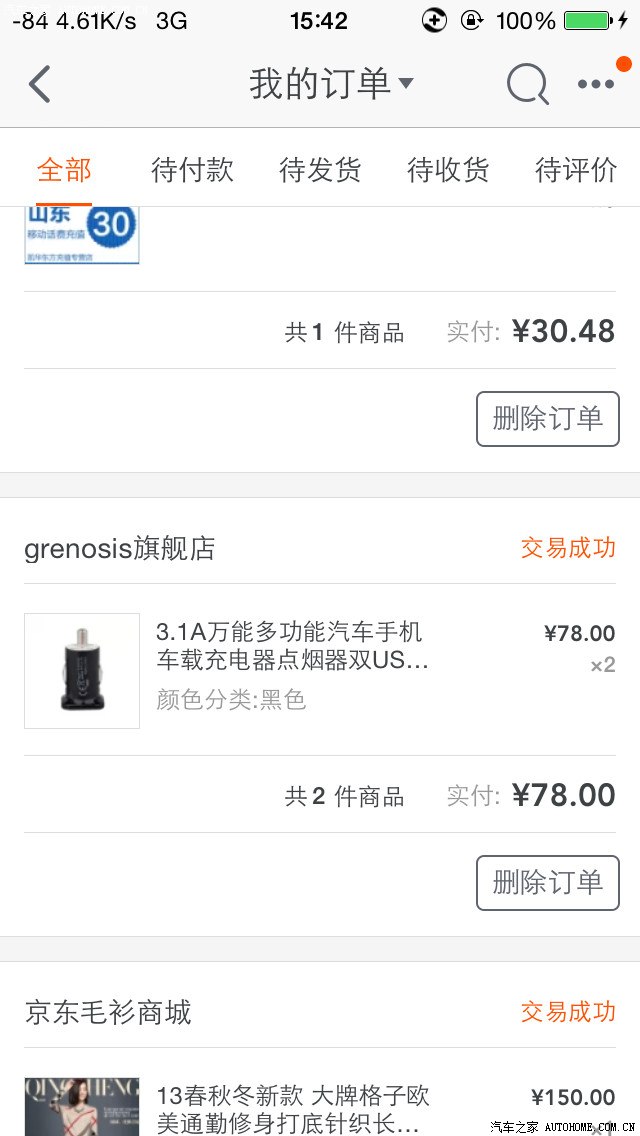The width and height of the screenshot is (640, 1136).
Task: Delete the ¥78.00 grenosis order
Action: pos(547,883)
